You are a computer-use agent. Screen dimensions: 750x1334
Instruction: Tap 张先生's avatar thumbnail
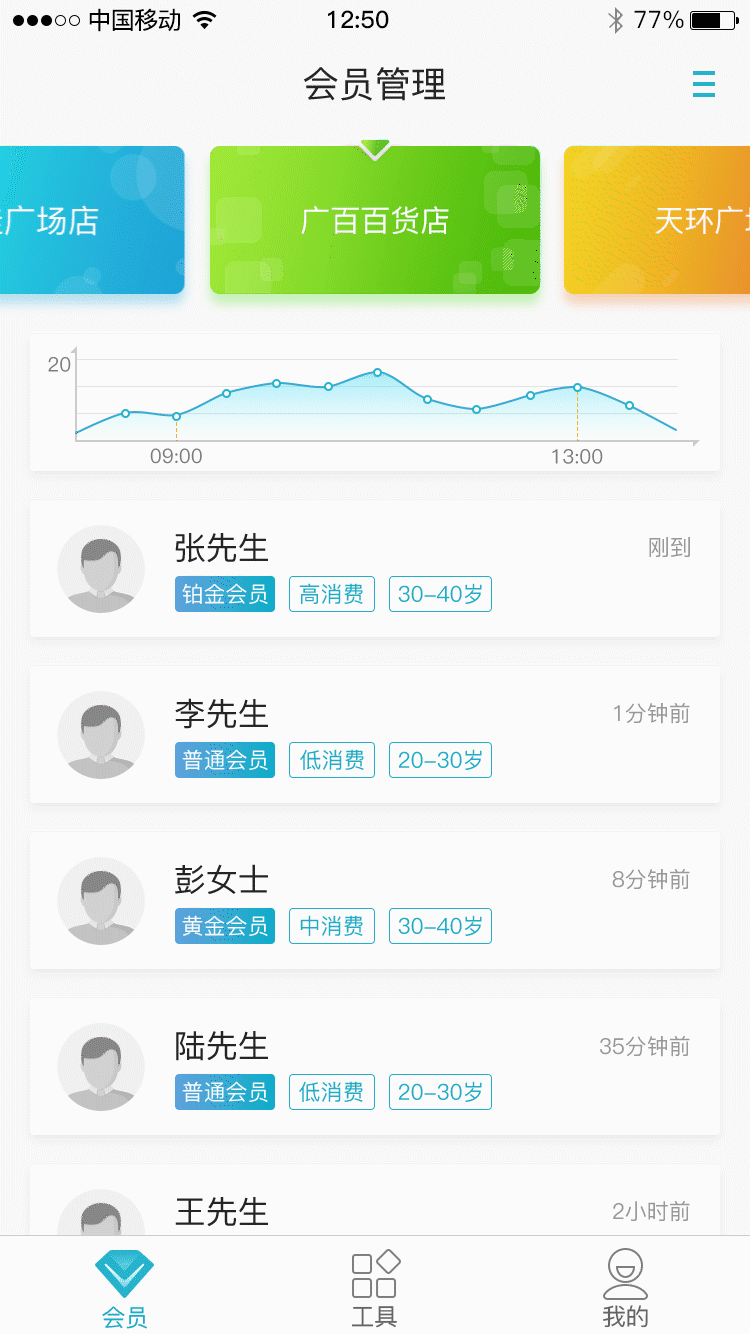[x=101, y=568]
